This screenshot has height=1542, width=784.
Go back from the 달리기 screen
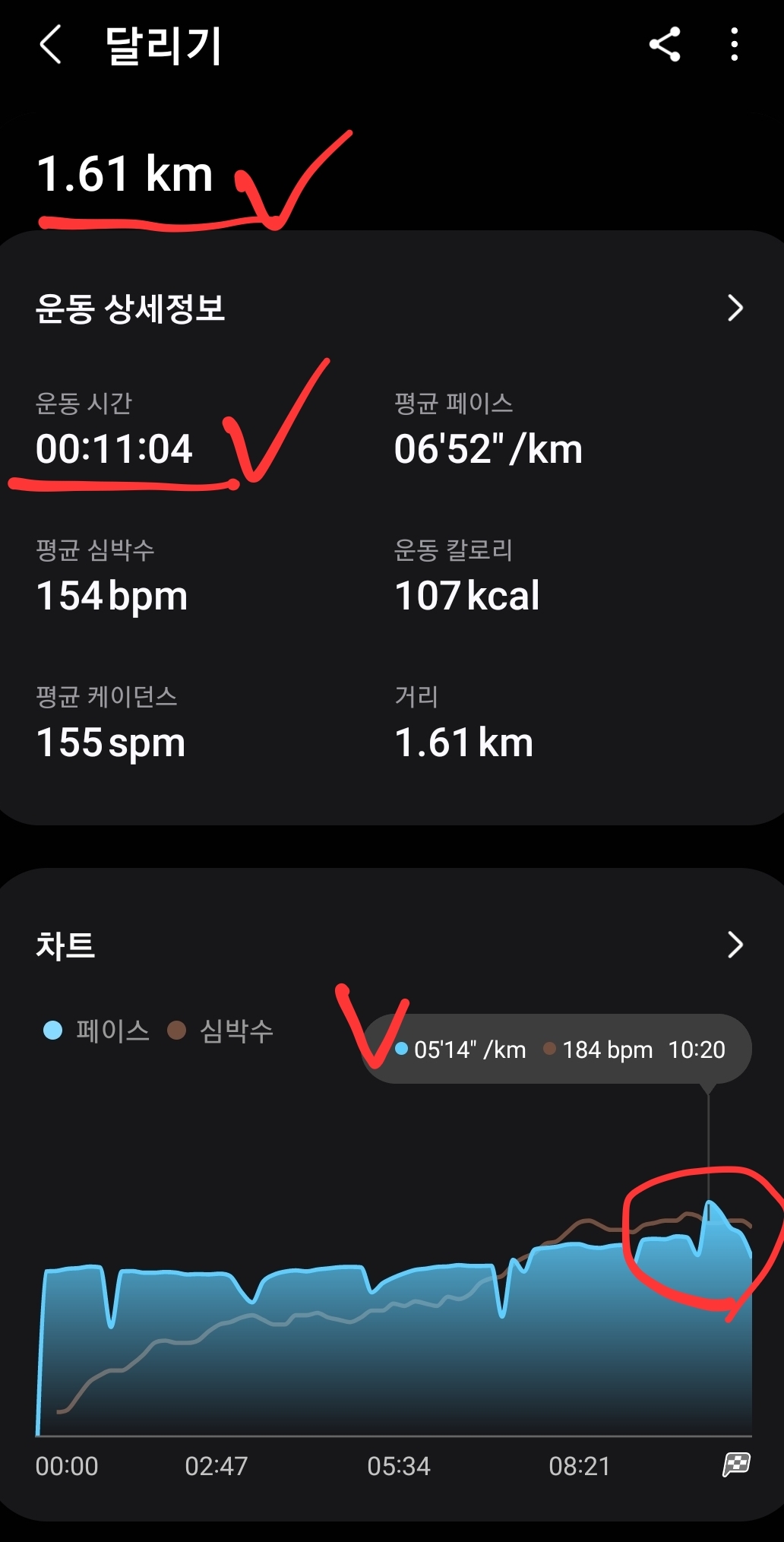(x=50, y=45)
